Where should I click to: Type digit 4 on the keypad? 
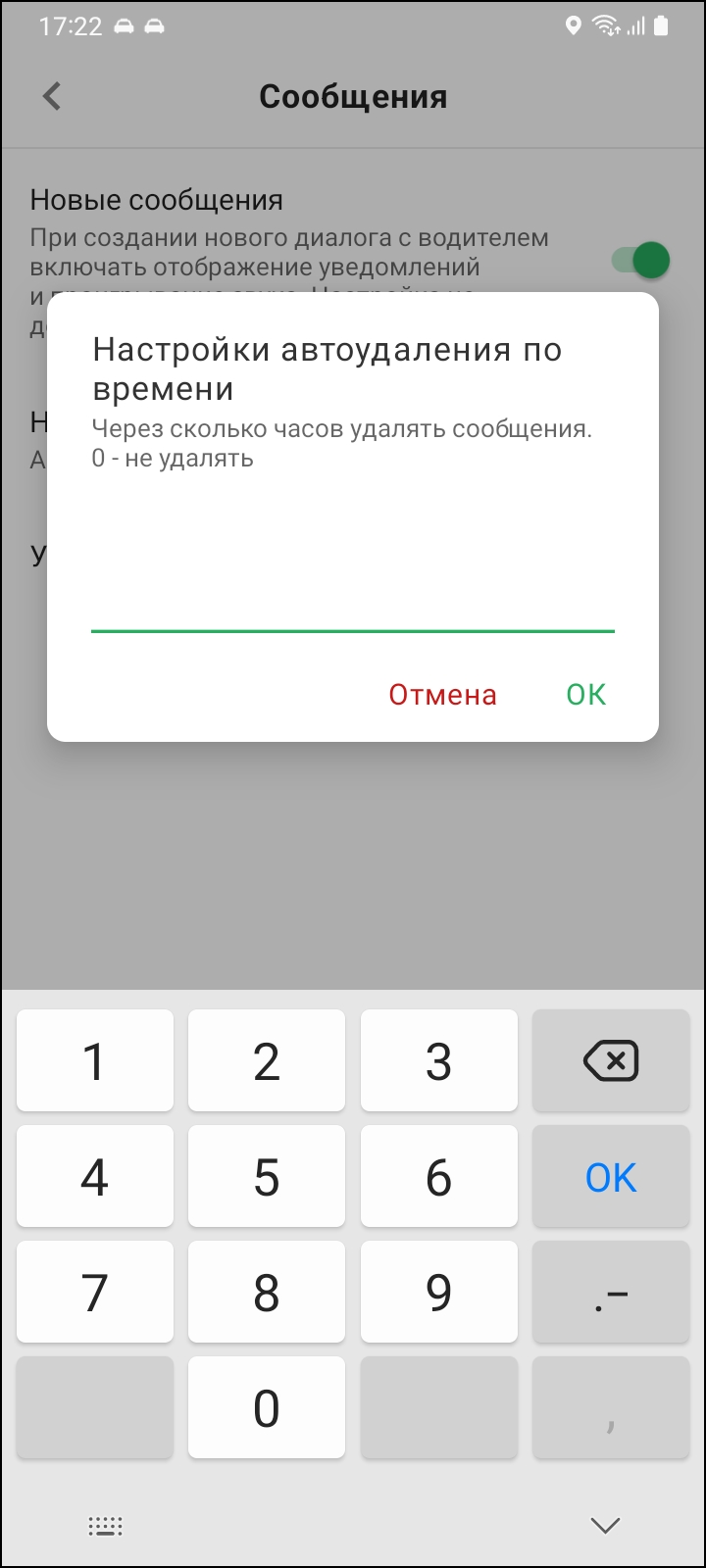pyautogui.click(x=95, y=1177)
